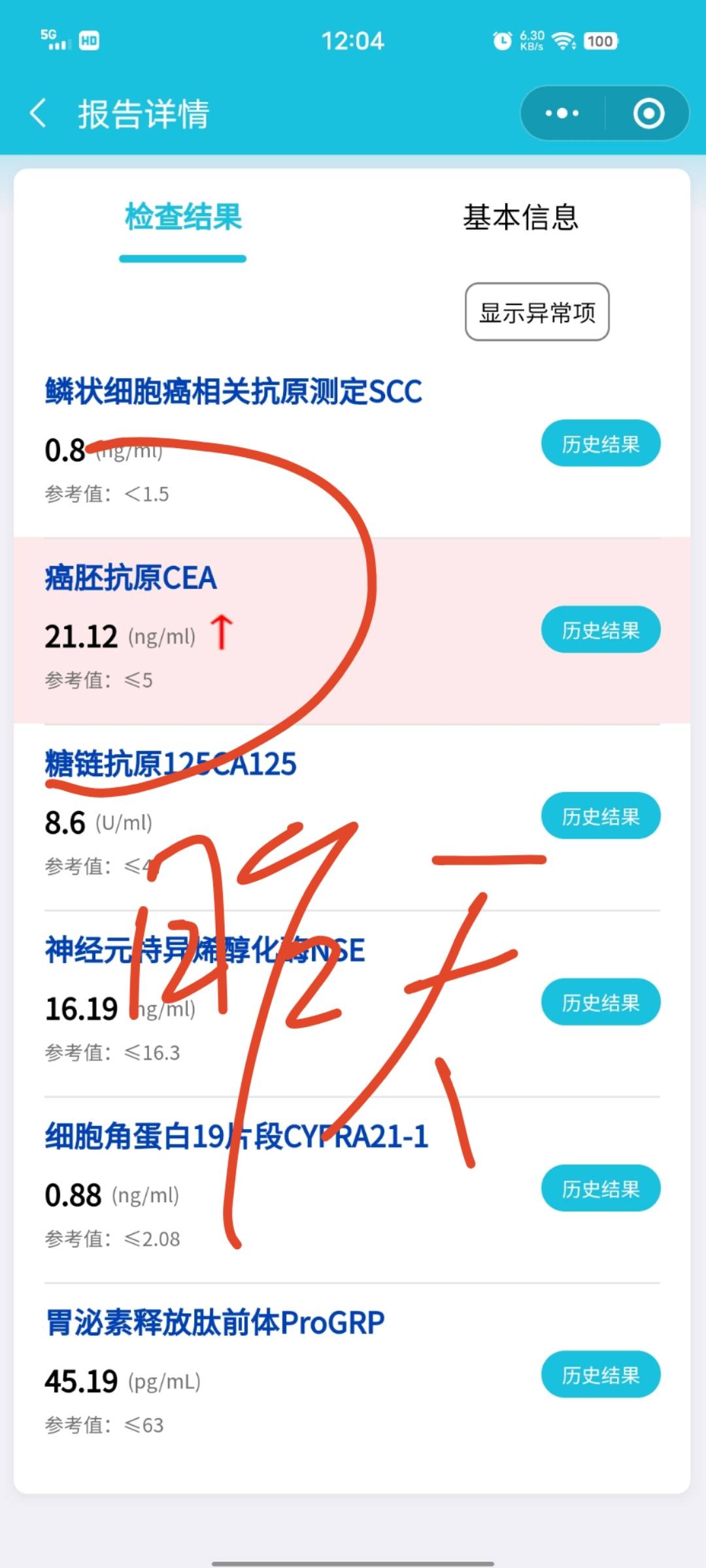Tap the clock time 12:04 in status bar
This screenshot has height=1568, width=706.
(x=353, y=41)
